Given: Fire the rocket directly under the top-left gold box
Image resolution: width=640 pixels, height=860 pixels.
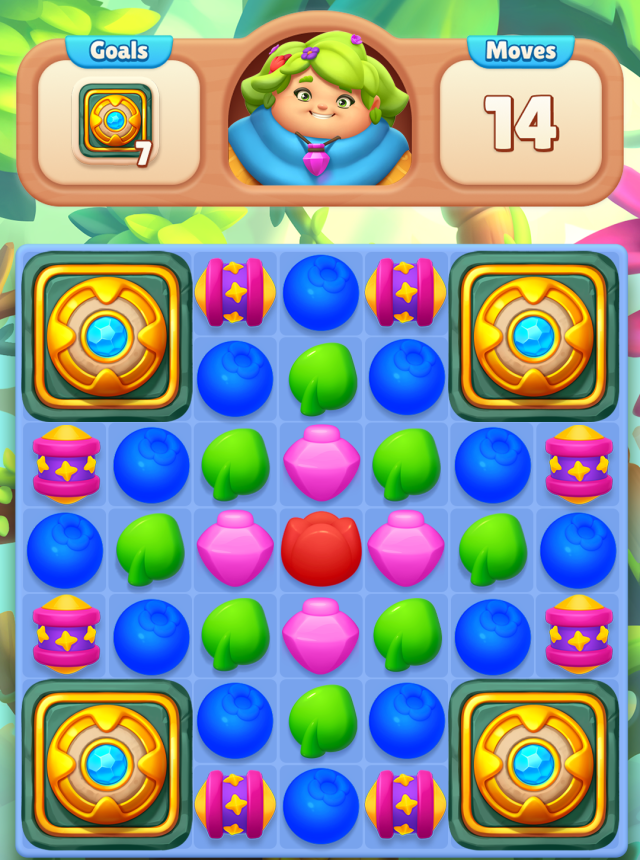Looking at the screenshot, I should [66, 463].
